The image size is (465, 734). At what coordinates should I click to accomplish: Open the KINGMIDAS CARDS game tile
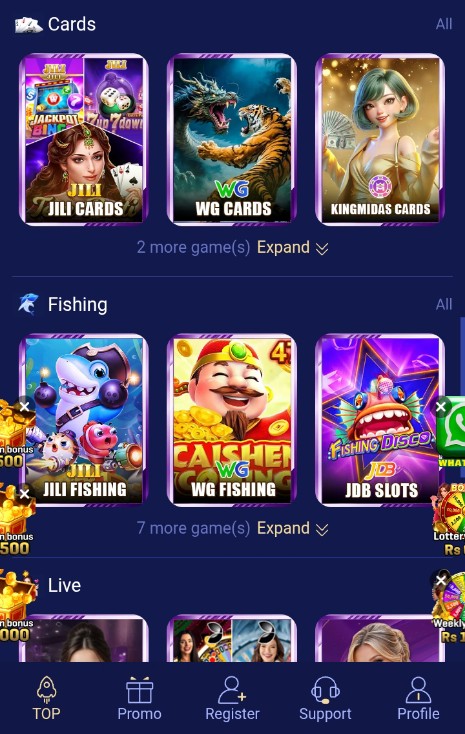tap(380, 139)
